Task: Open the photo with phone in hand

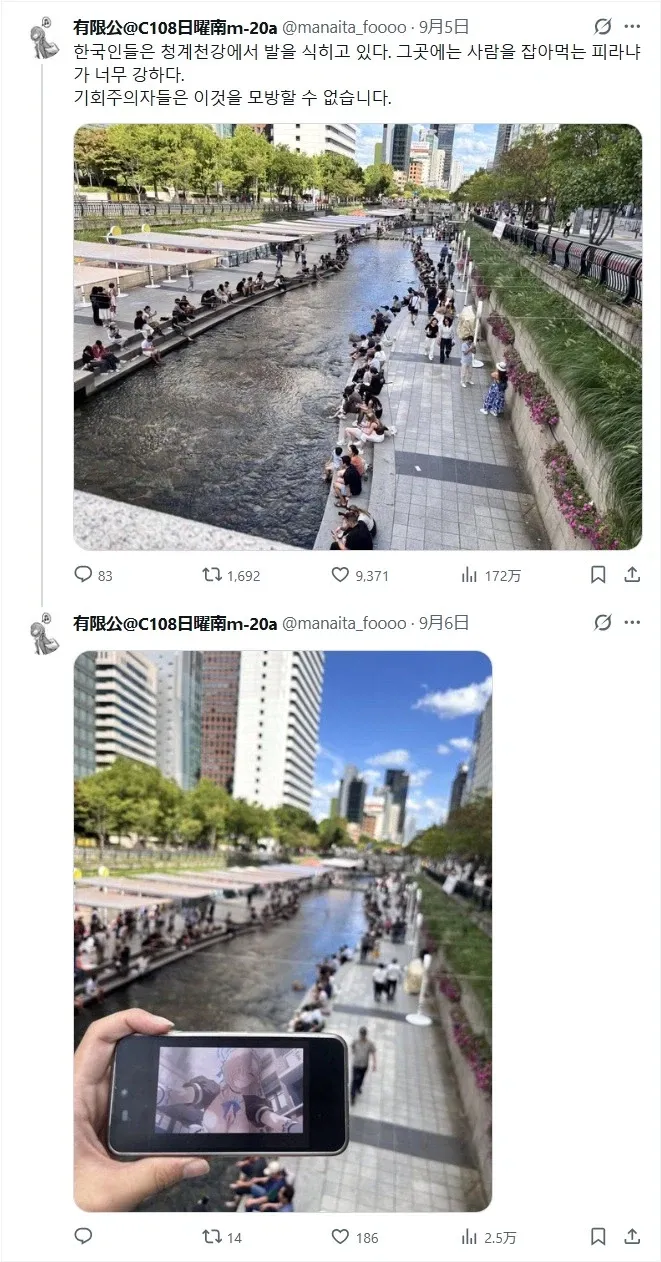Action: point(283,931)
